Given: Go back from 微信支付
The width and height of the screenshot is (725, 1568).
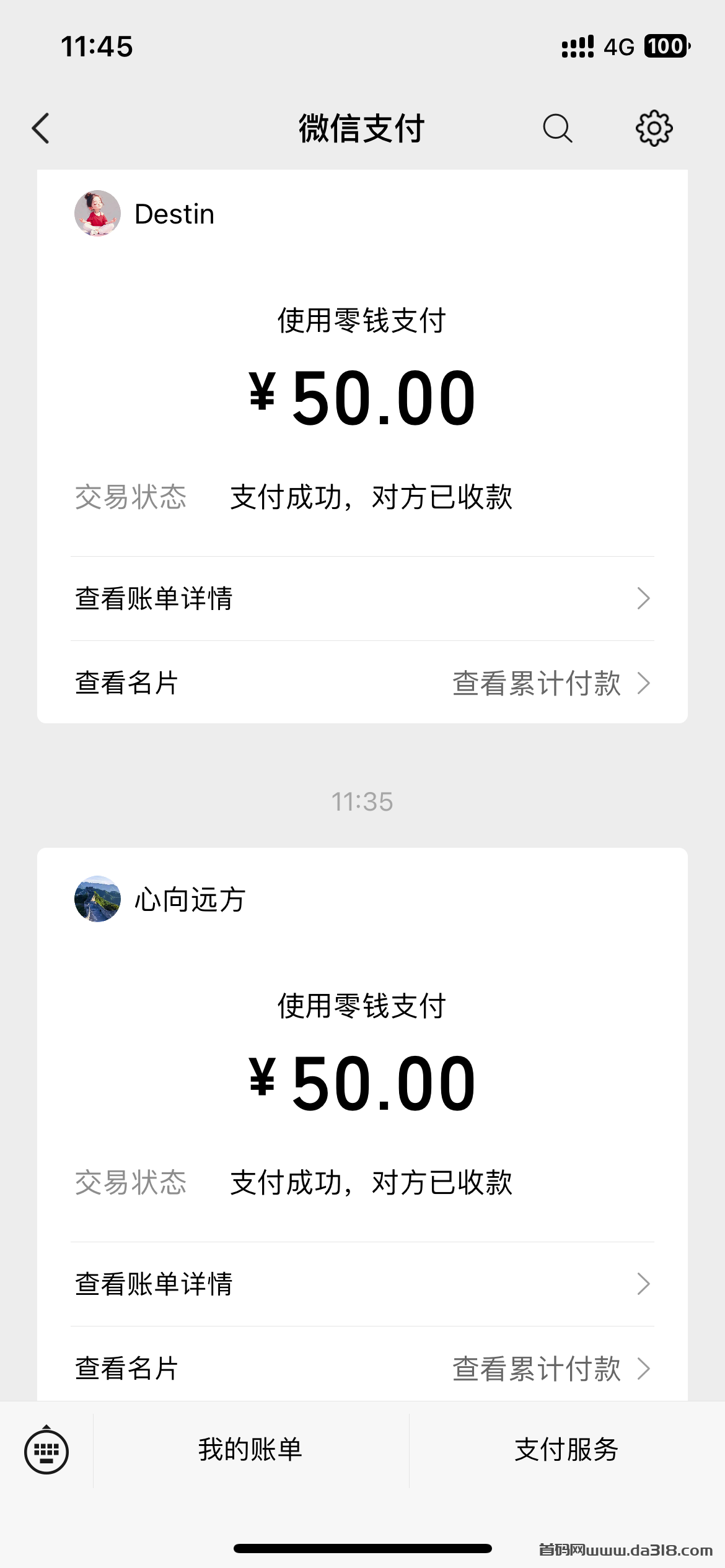Looking at the screenshot, I should (x=41, y=129).
